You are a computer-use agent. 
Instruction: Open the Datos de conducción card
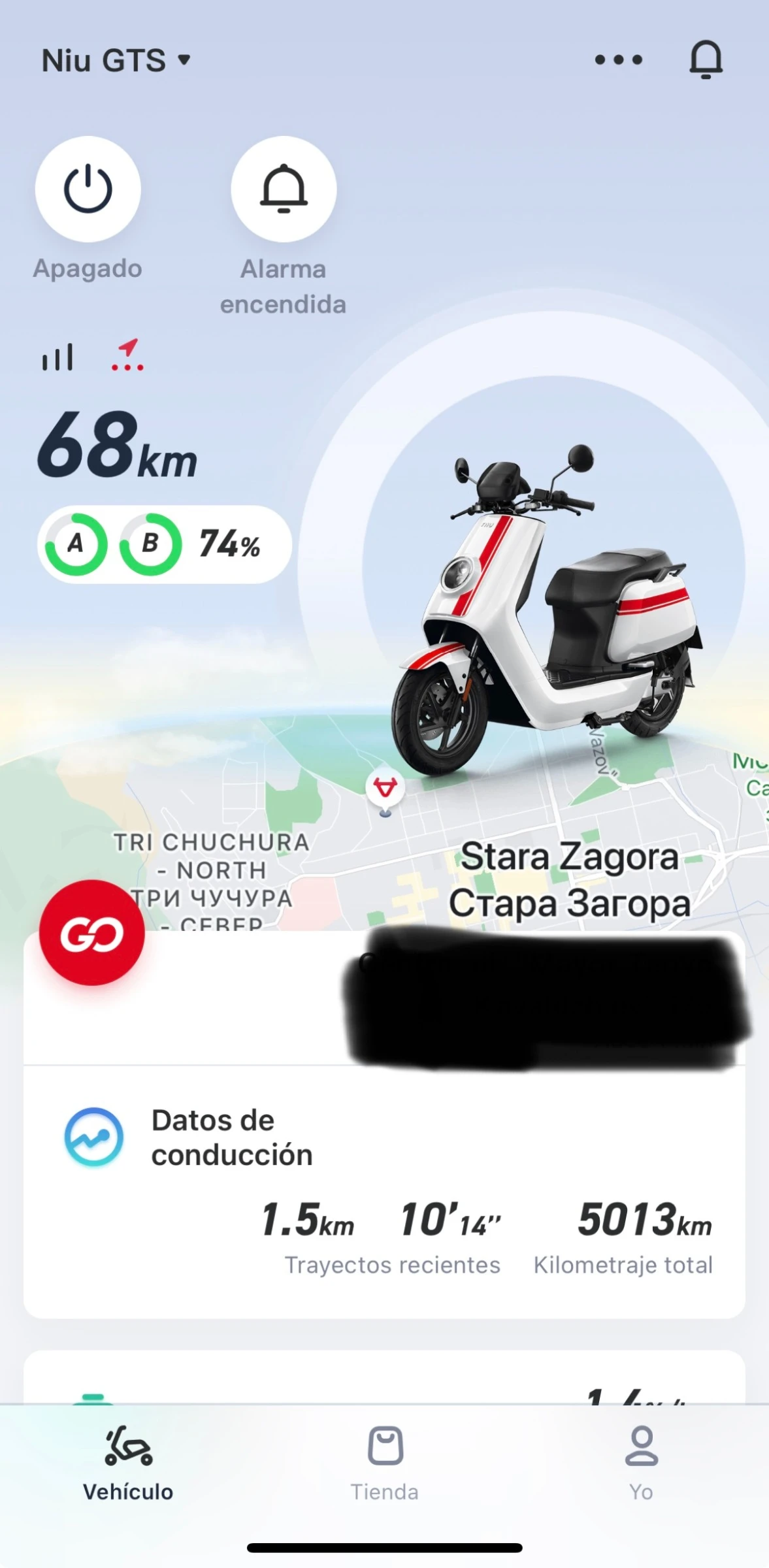384,1190
